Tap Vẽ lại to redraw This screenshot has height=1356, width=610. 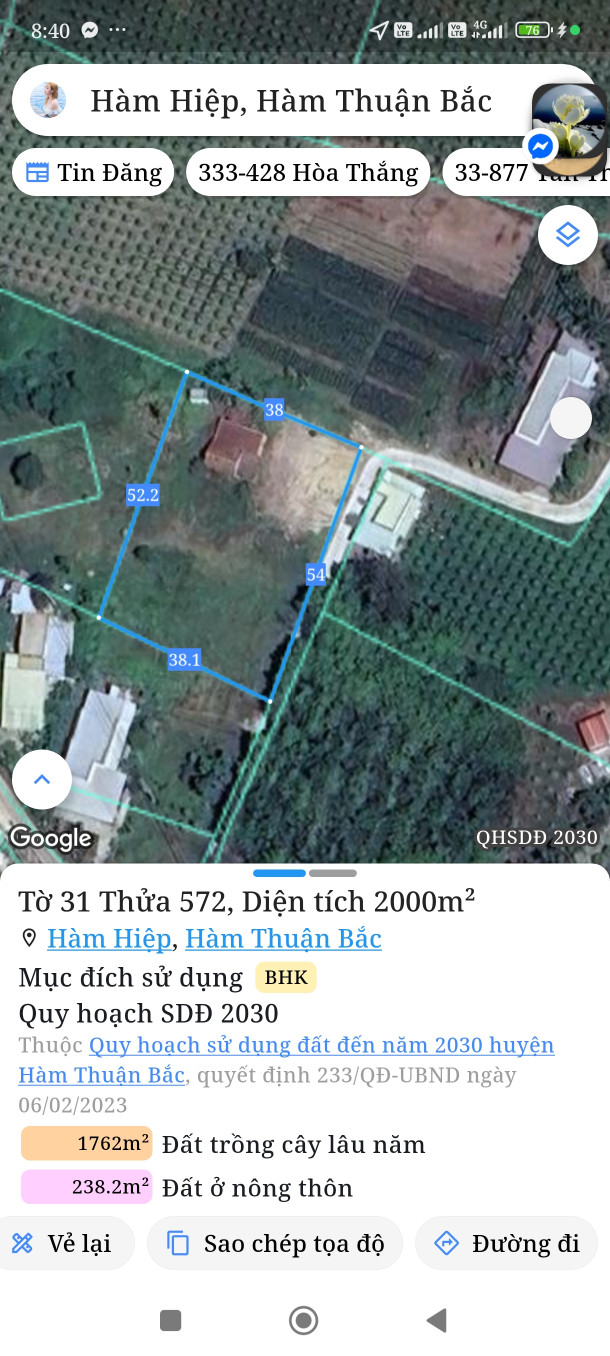63,1243
